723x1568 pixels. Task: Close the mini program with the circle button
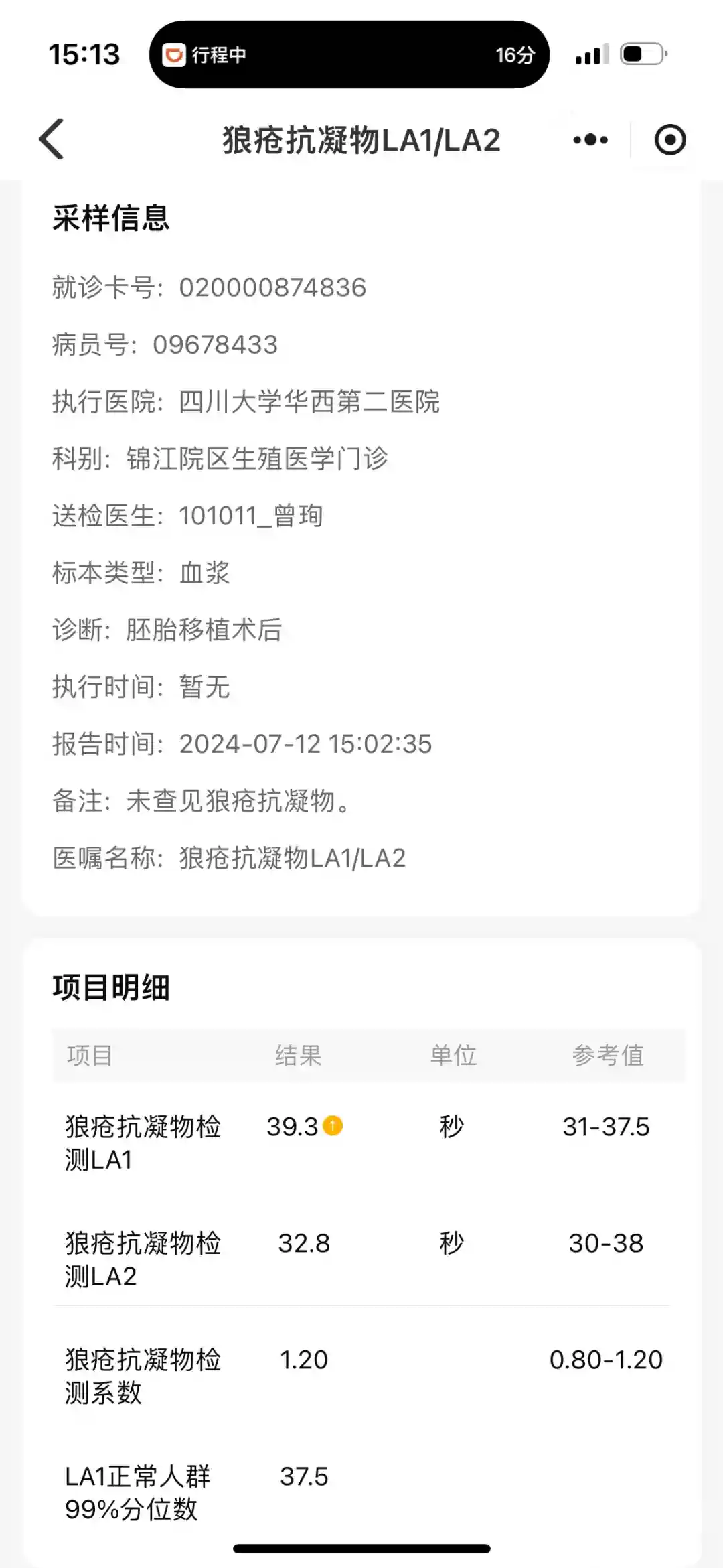click(669, 140)
